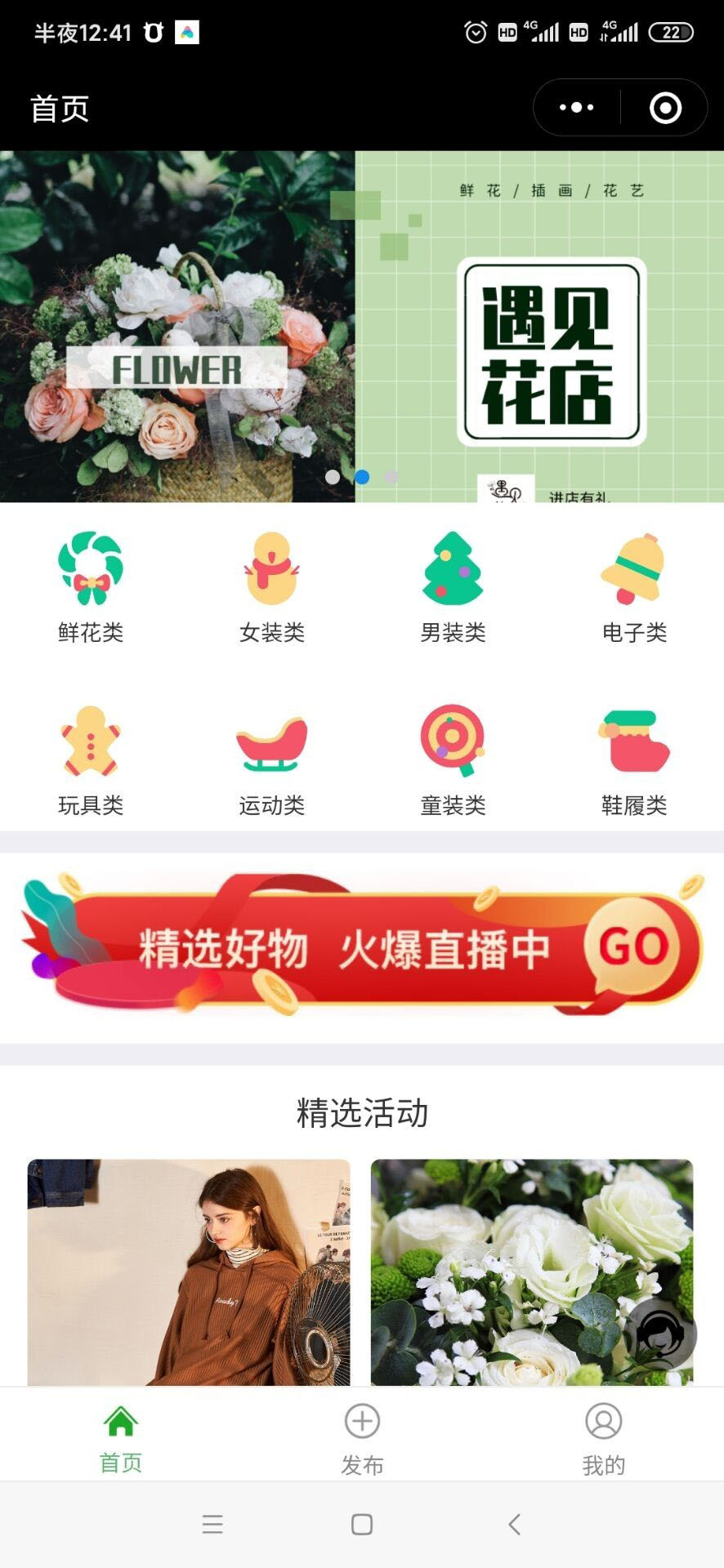Contact customer service via the headset icon
This screenshot has height=1568, width=724.
[660, 1334]
